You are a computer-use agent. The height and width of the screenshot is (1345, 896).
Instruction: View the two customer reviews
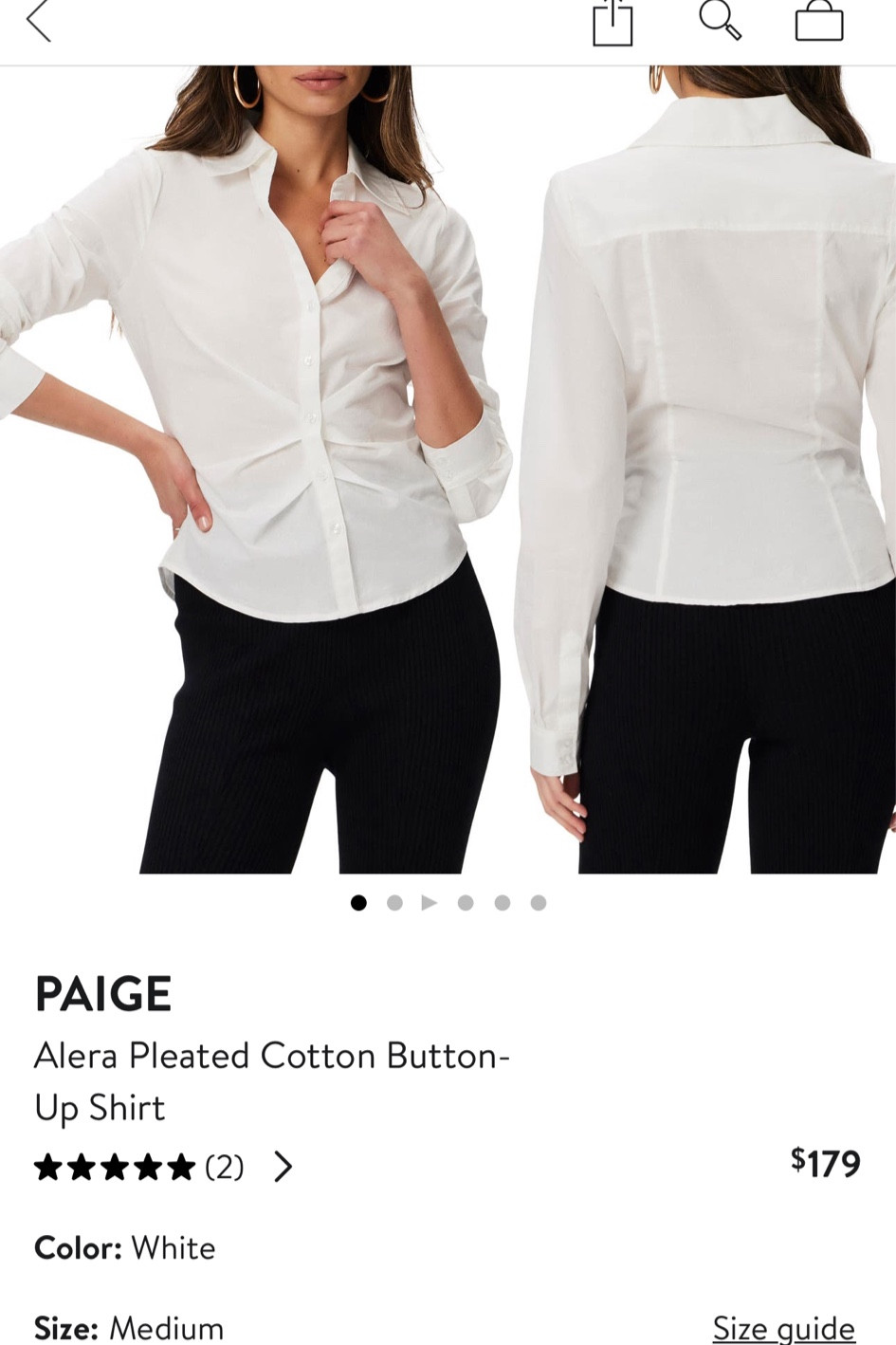(x=163, y=1167)
